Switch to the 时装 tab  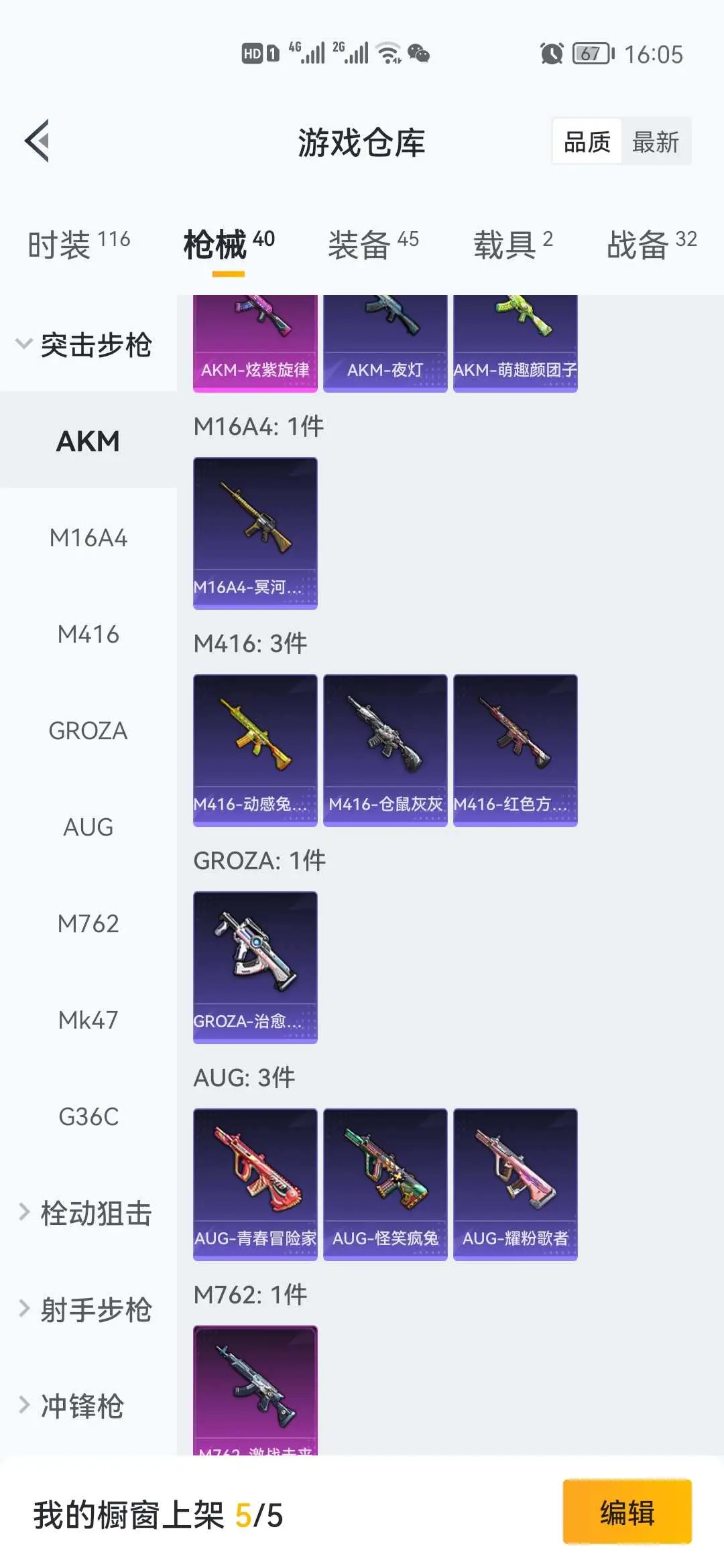pos(79,244)
